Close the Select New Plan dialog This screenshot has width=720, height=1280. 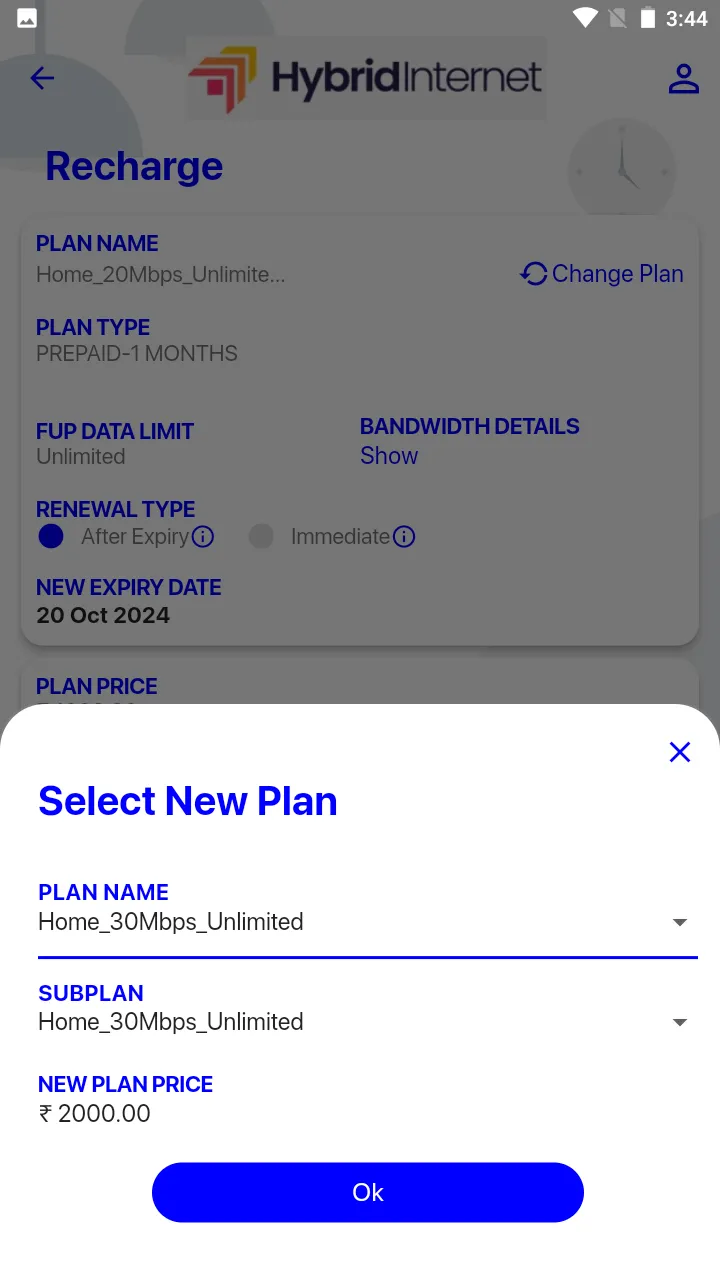680,752
